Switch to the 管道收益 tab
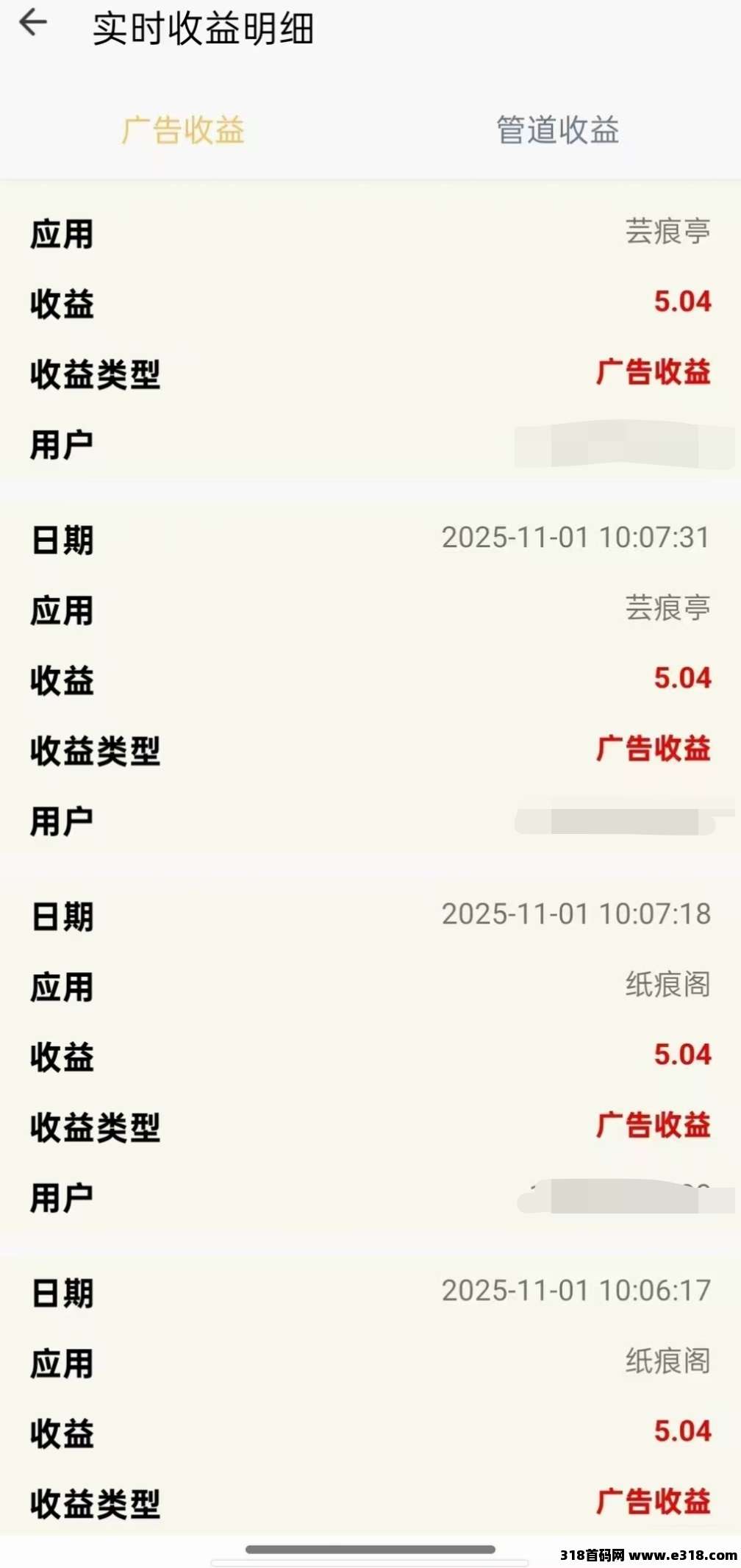Screen dimensions: 741x1568 [x=557, y=130]
